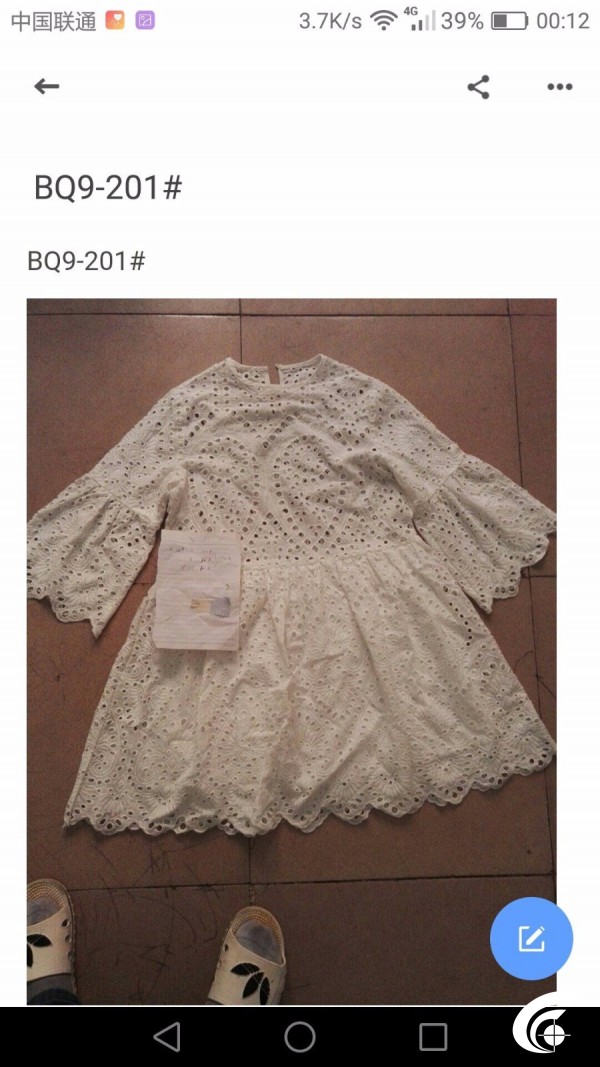Tap the system back triangle
Image resolution: width=600 pixels, height=1067 pixels.
[x=167, y=1037]
